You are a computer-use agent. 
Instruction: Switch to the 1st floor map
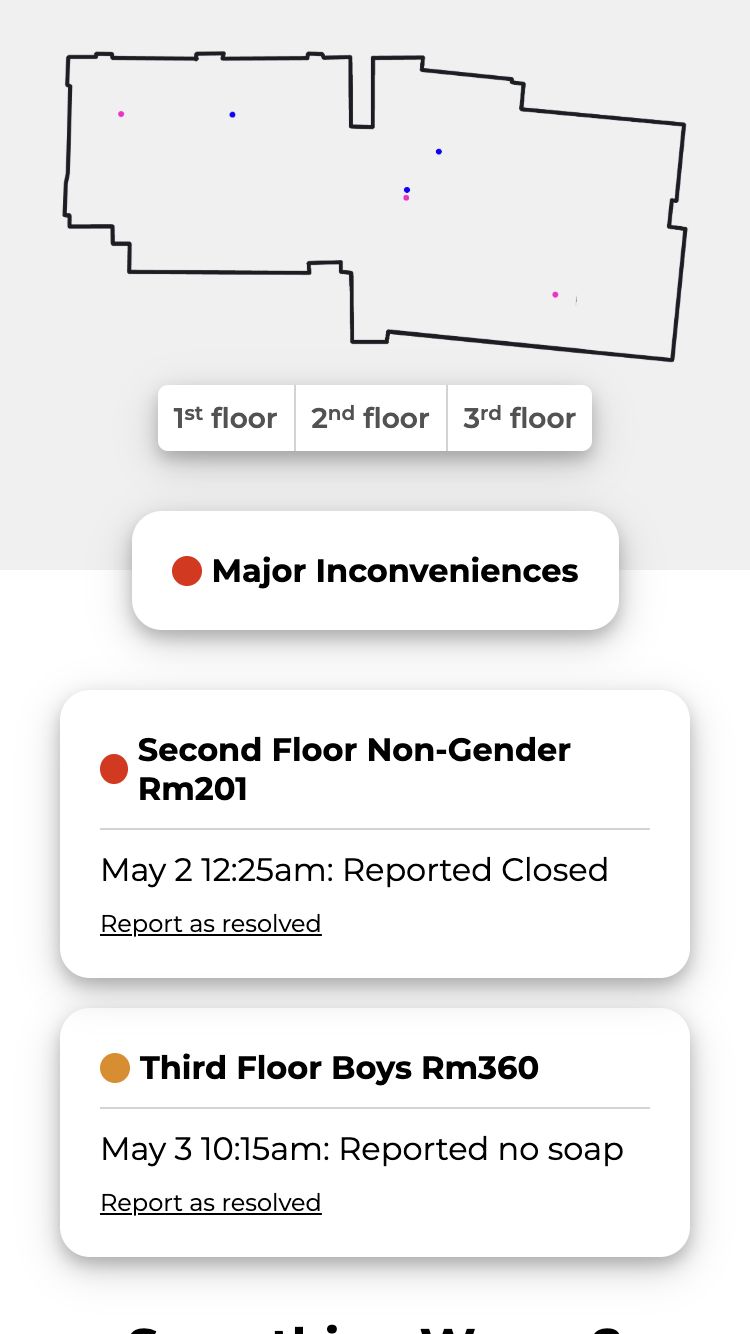pyautogui.click(x=226, y=418)
